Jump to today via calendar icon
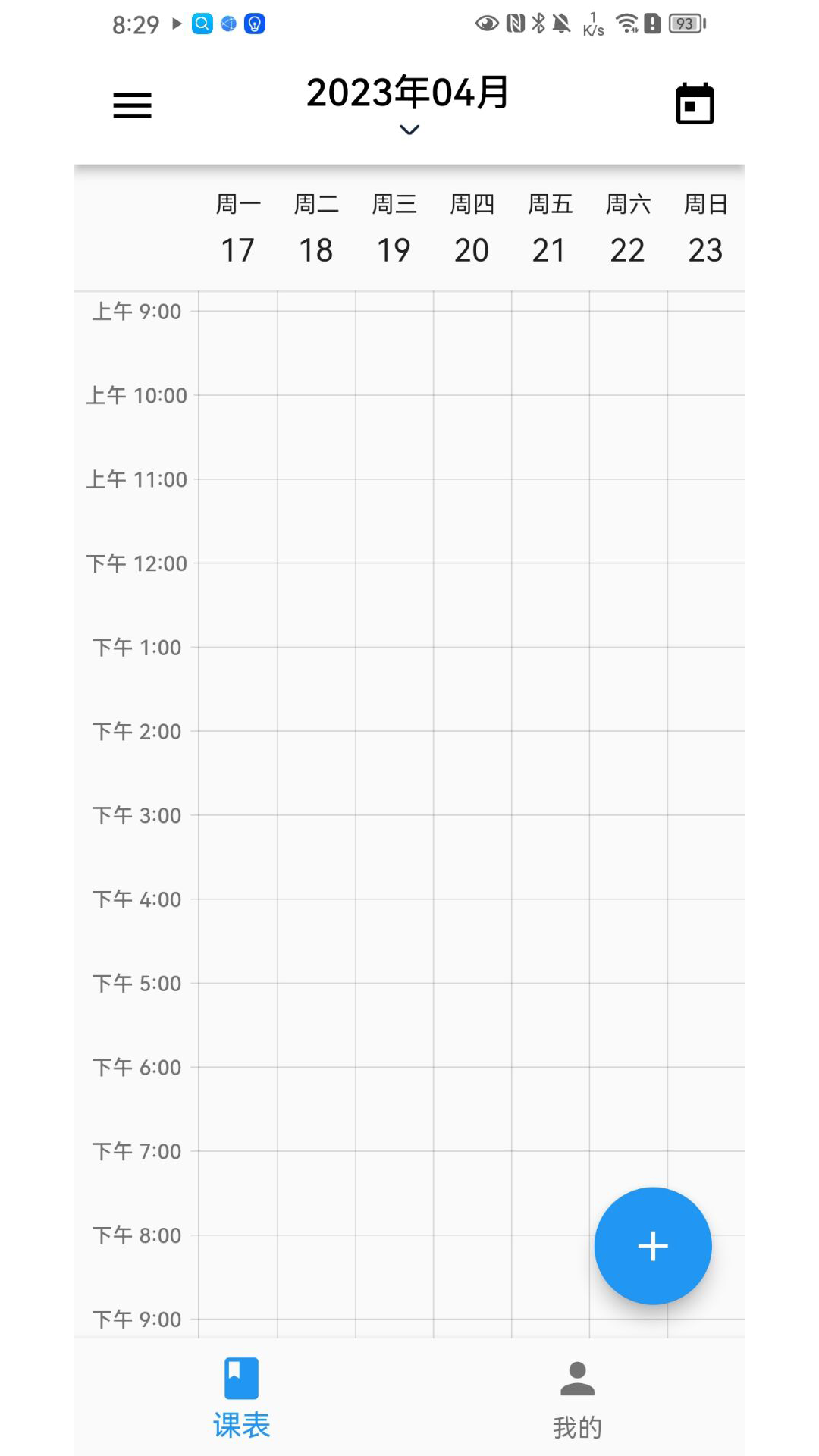 (x=695, y=104)
